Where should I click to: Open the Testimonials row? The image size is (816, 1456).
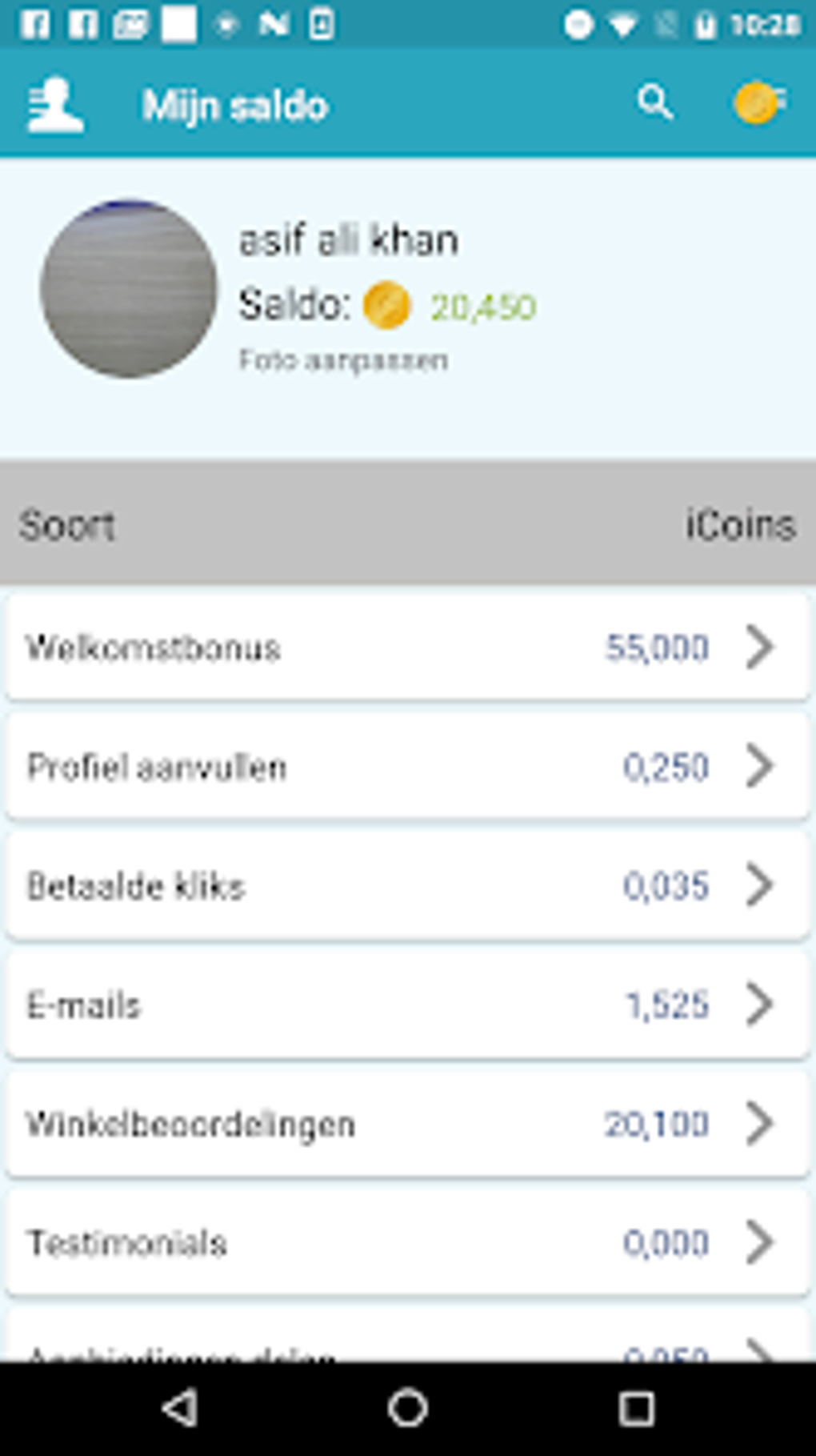408,1242
